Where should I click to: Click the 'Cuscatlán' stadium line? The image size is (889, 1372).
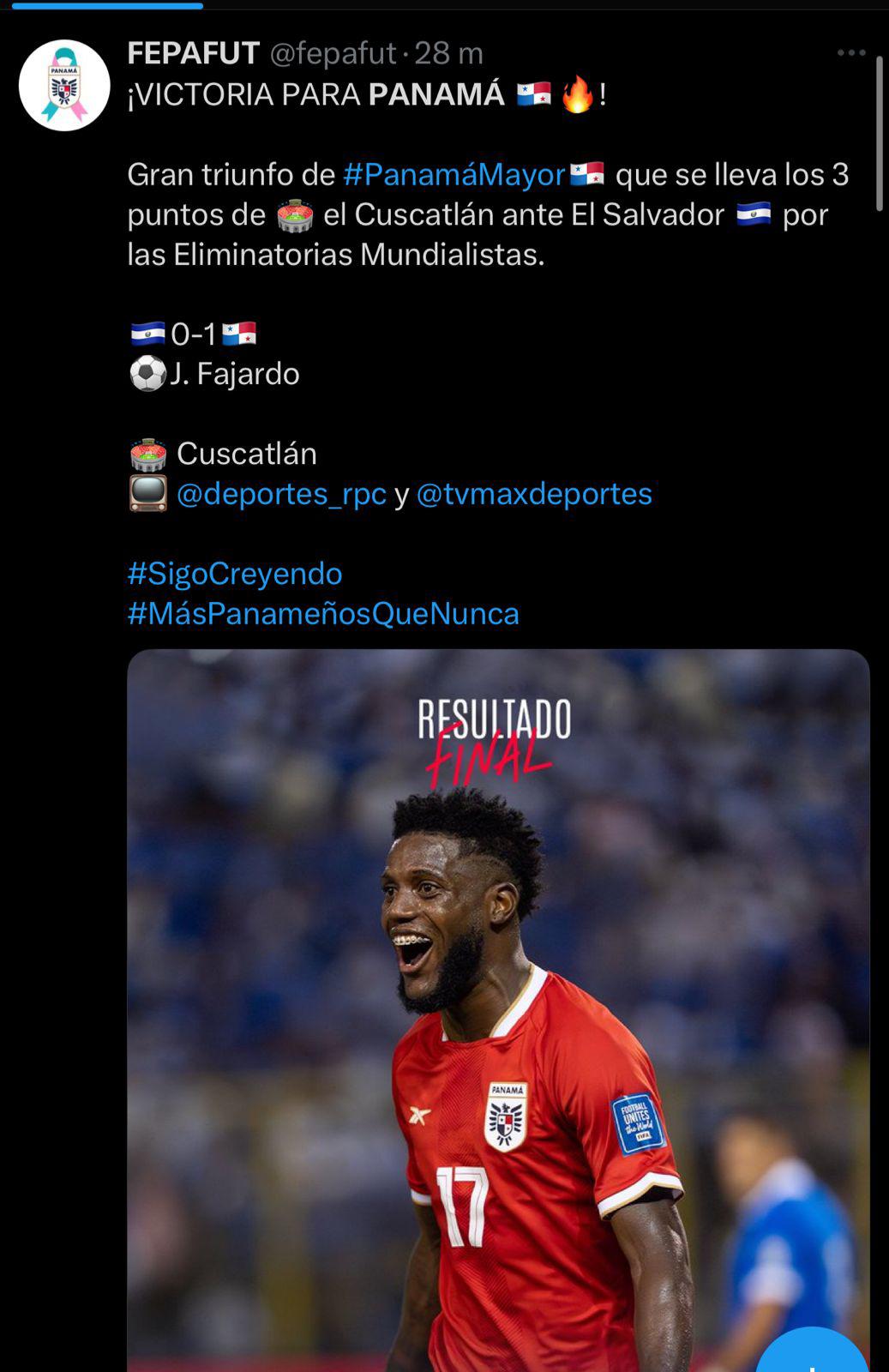tap(246, 454)
